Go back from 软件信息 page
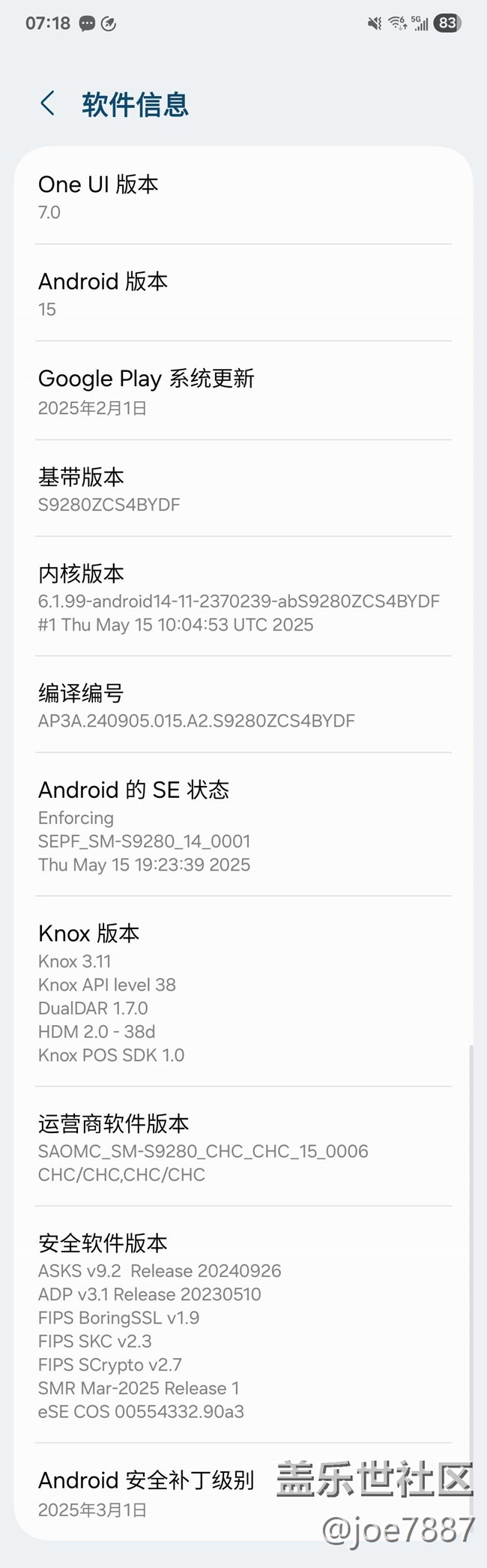 pyautogui.click(x=48, y=103)
